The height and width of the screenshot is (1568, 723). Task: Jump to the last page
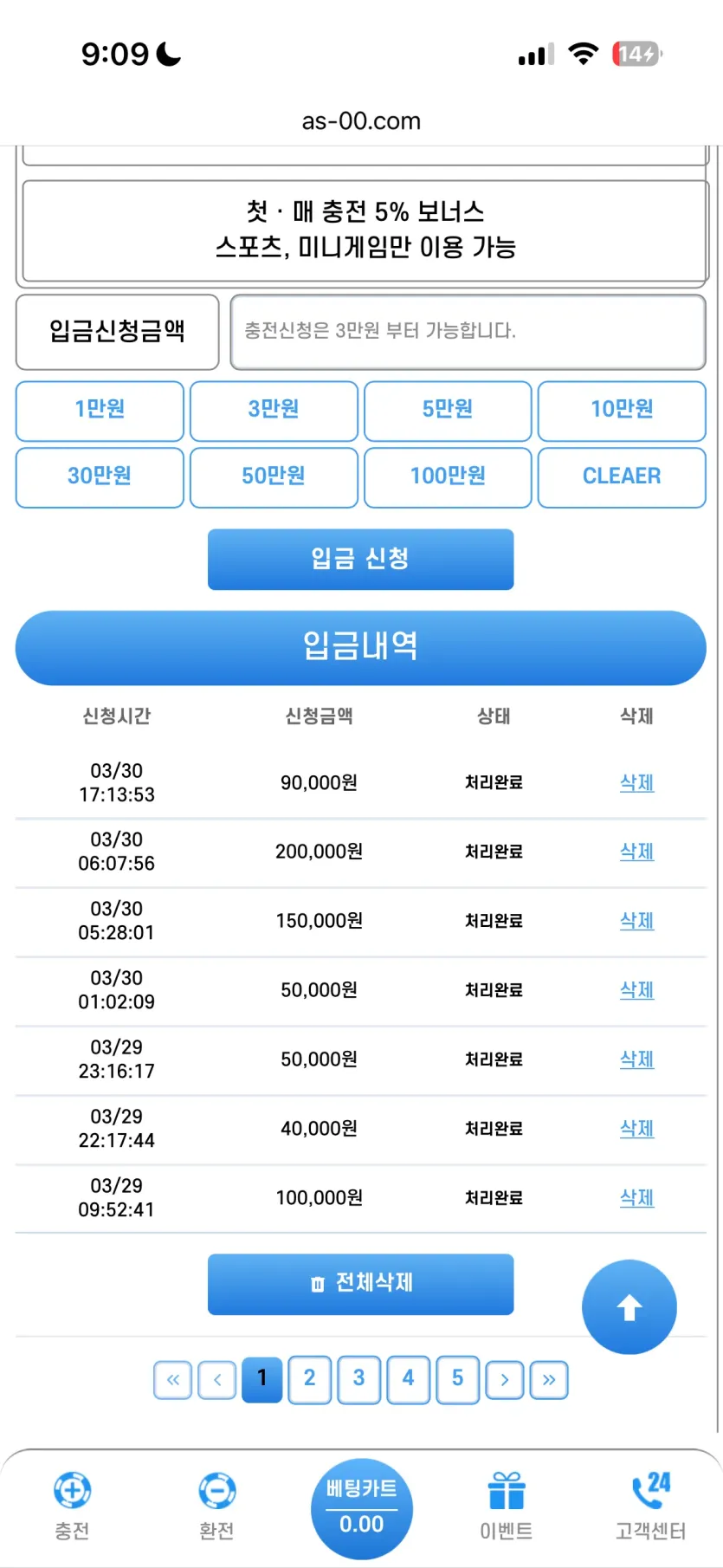(549, 1380)
